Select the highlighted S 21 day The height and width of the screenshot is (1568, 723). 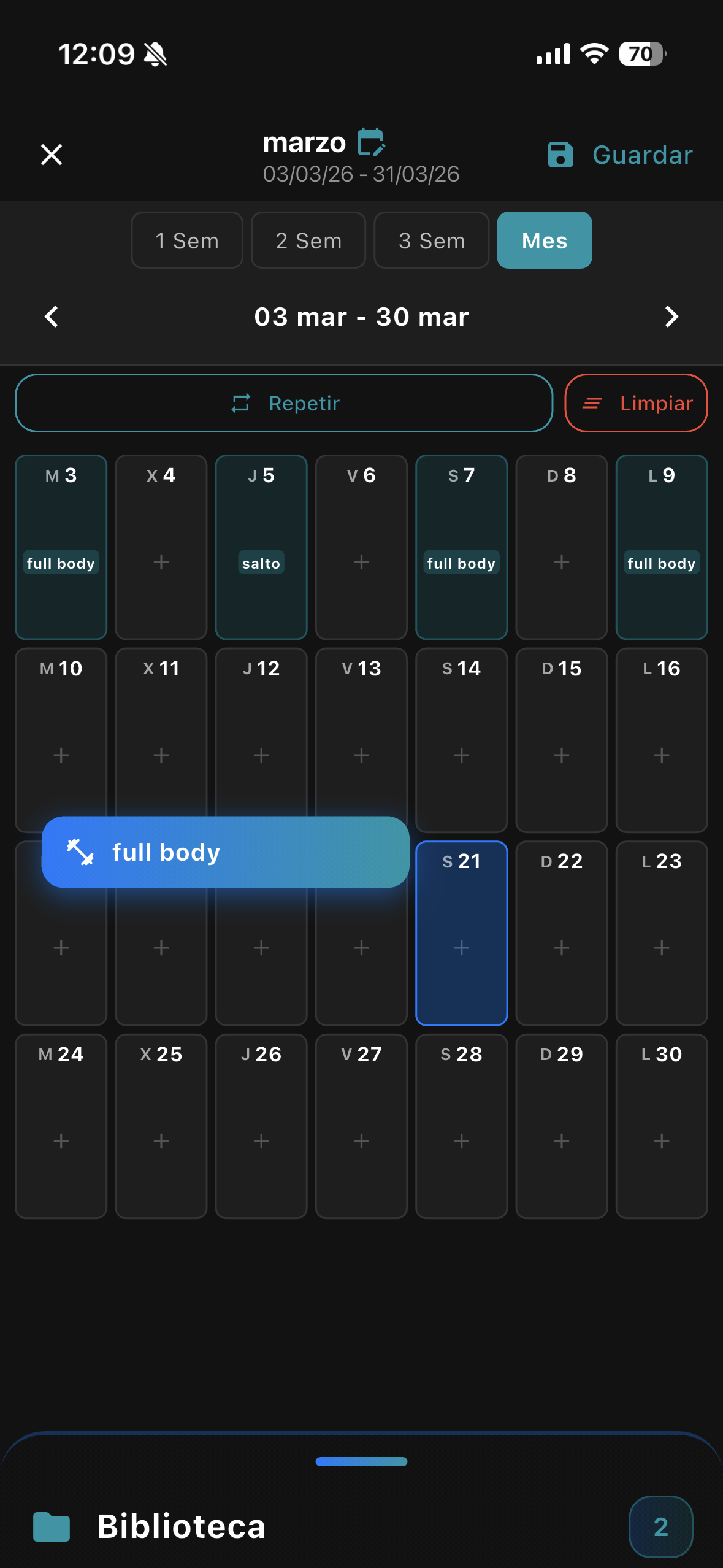pyautogui.click(x=461, y=932)
